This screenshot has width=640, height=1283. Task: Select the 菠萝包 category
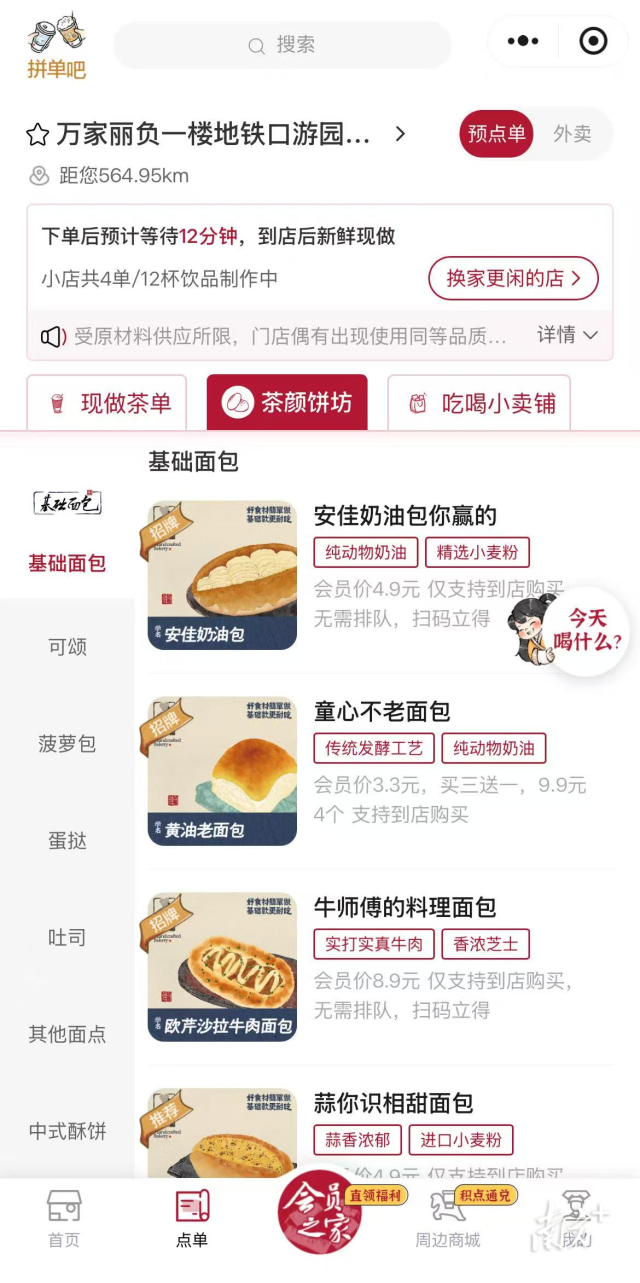pos(67,744)
